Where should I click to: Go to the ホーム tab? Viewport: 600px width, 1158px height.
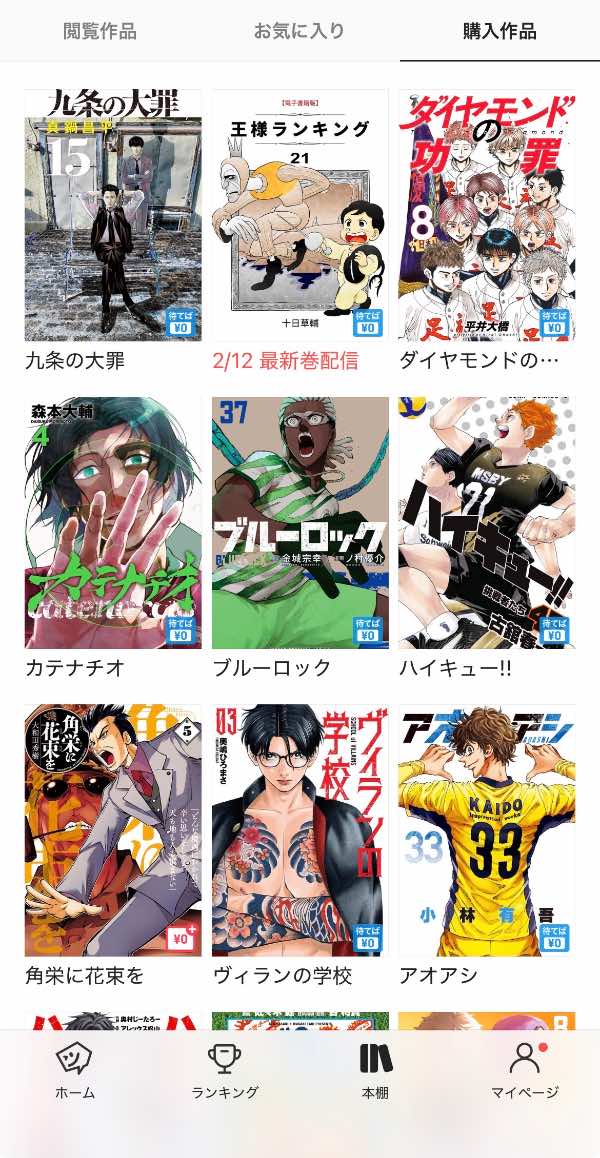75,1072
